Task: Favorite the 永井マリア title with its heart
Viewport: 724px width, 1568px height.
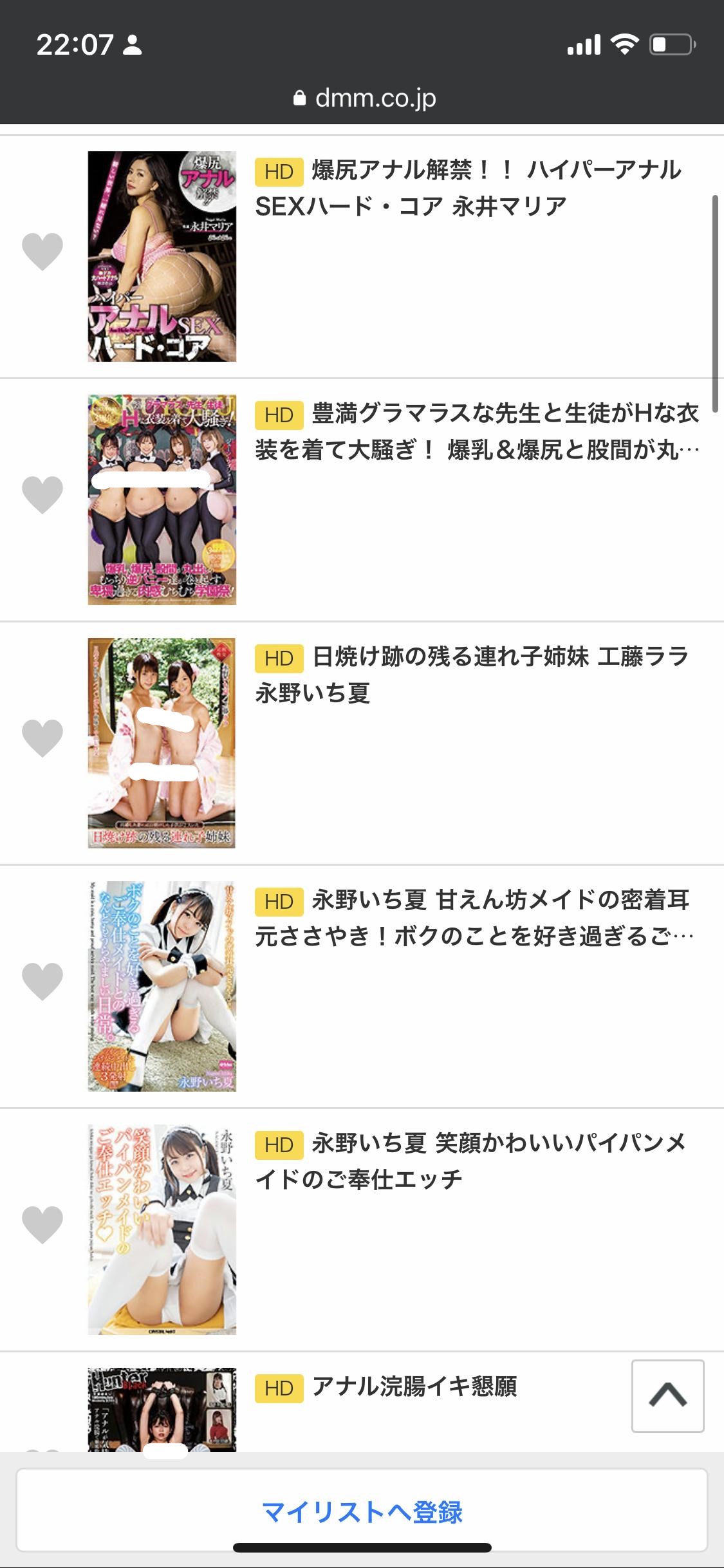Action: [42, 252]
